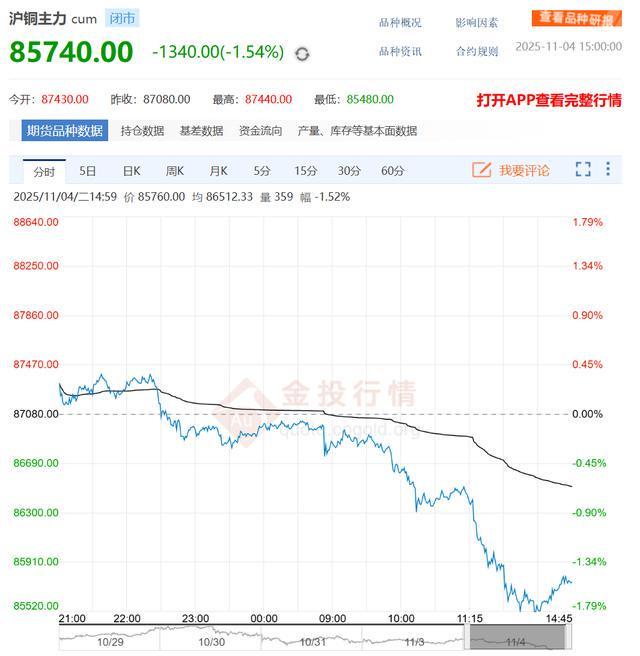Refresh the 沪铜主力 quote
640x656 pixels.
tap(302, 54)
